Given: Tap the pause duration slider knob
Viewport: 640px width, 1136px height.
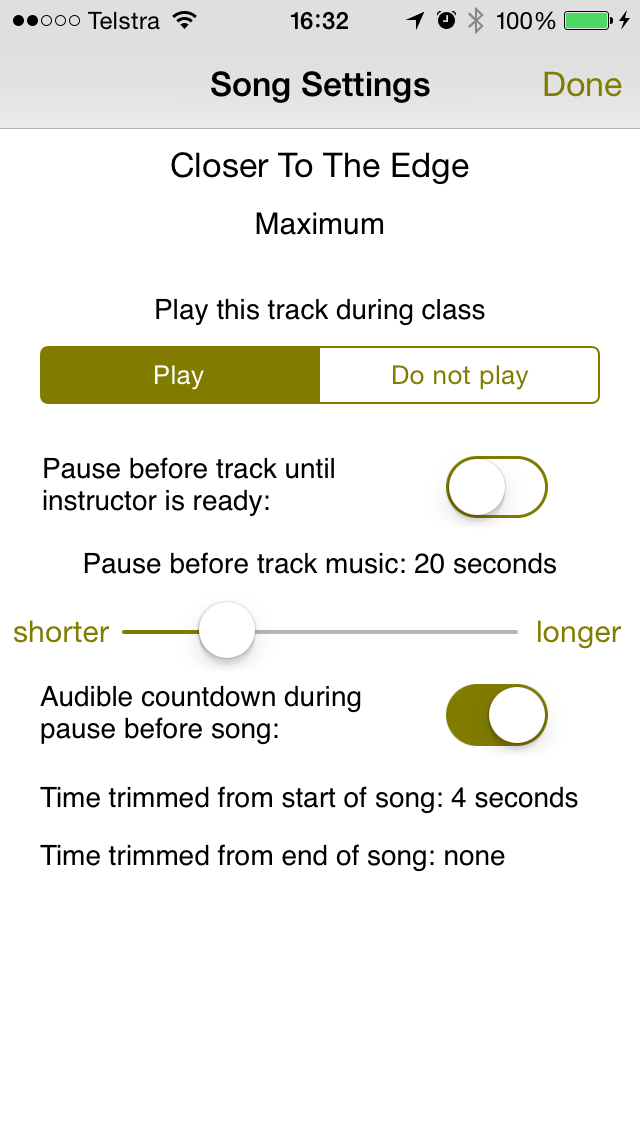Looking at the screenshot, I should (227, 630).
